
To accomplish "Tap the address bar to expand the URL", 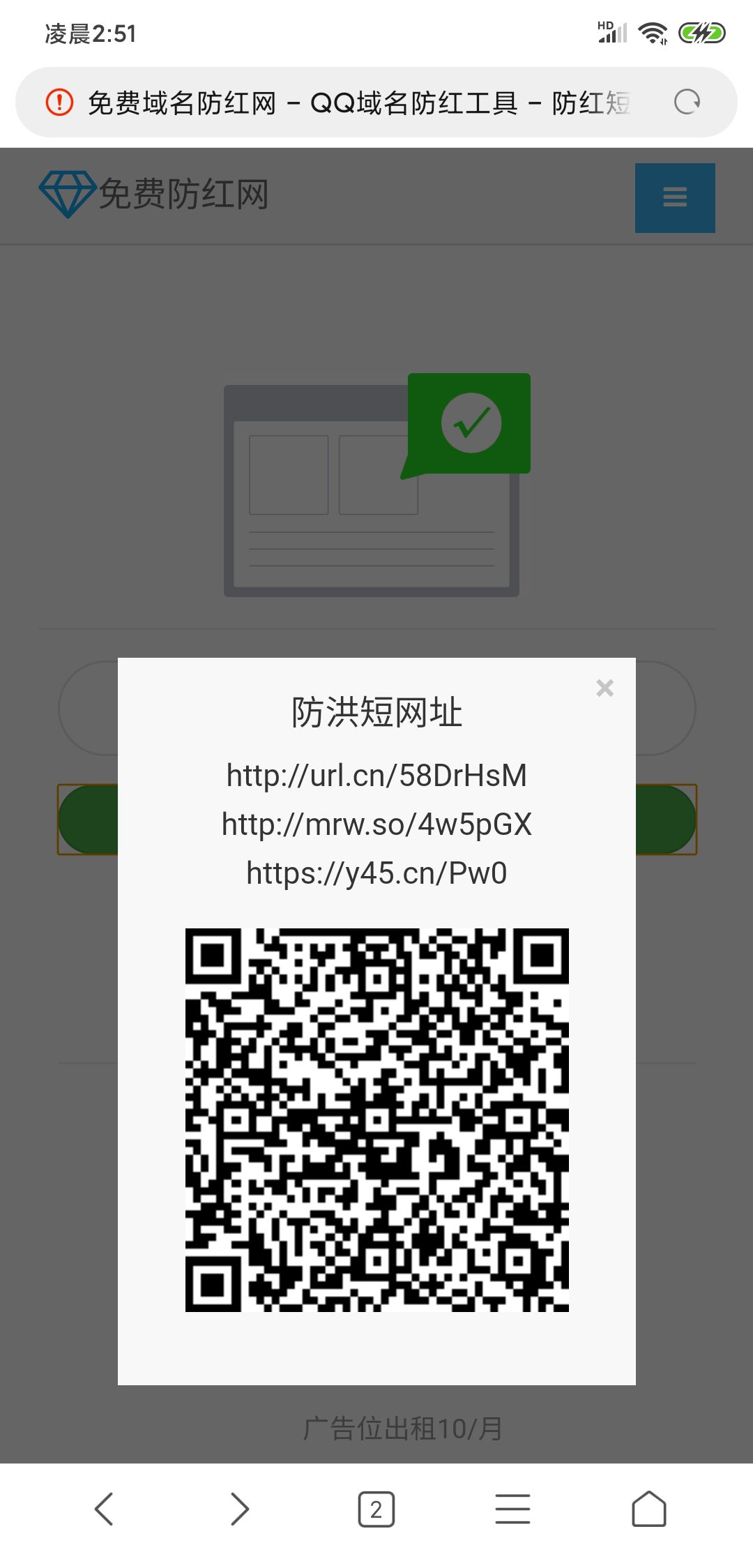I will (349, 102).
